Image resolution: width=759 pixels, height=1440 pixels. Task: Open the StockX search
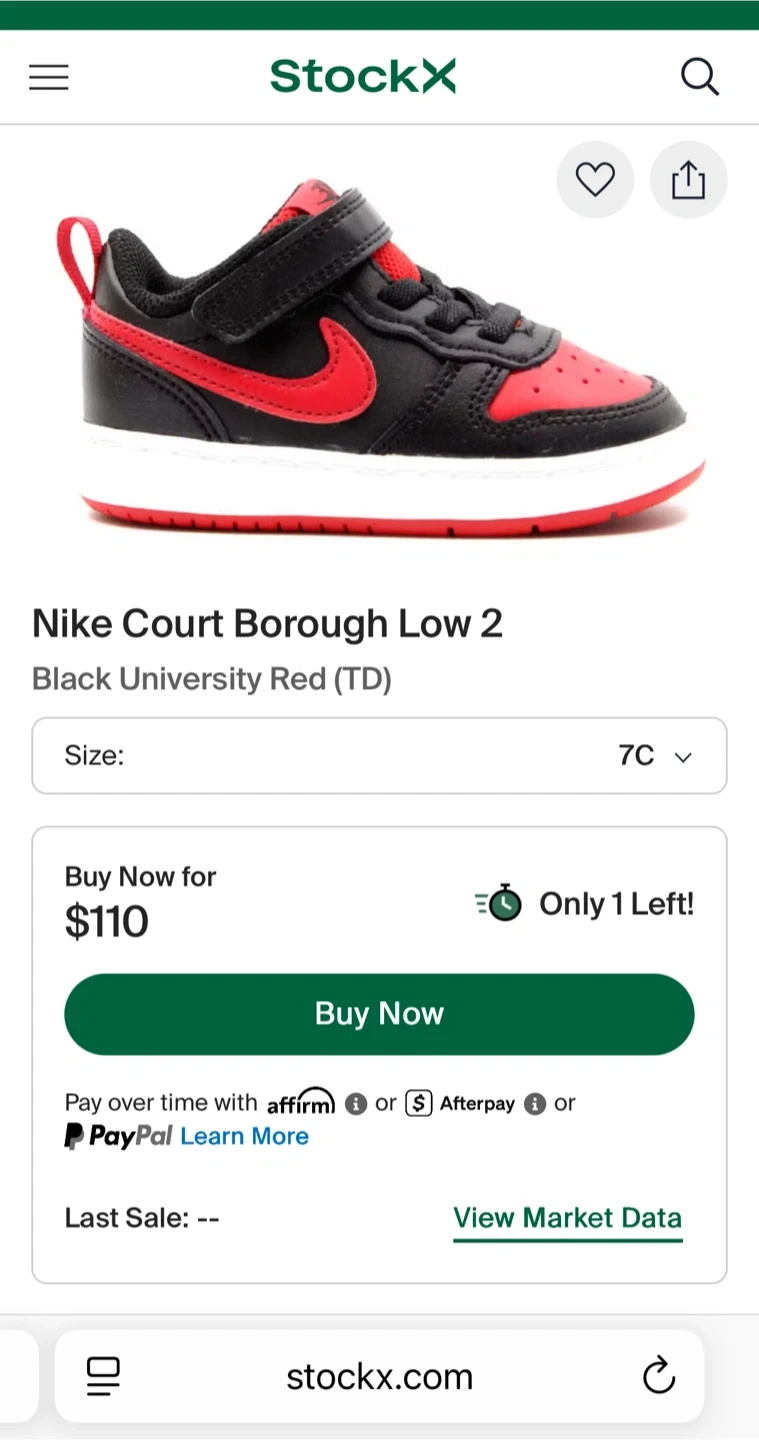[699, 77]
